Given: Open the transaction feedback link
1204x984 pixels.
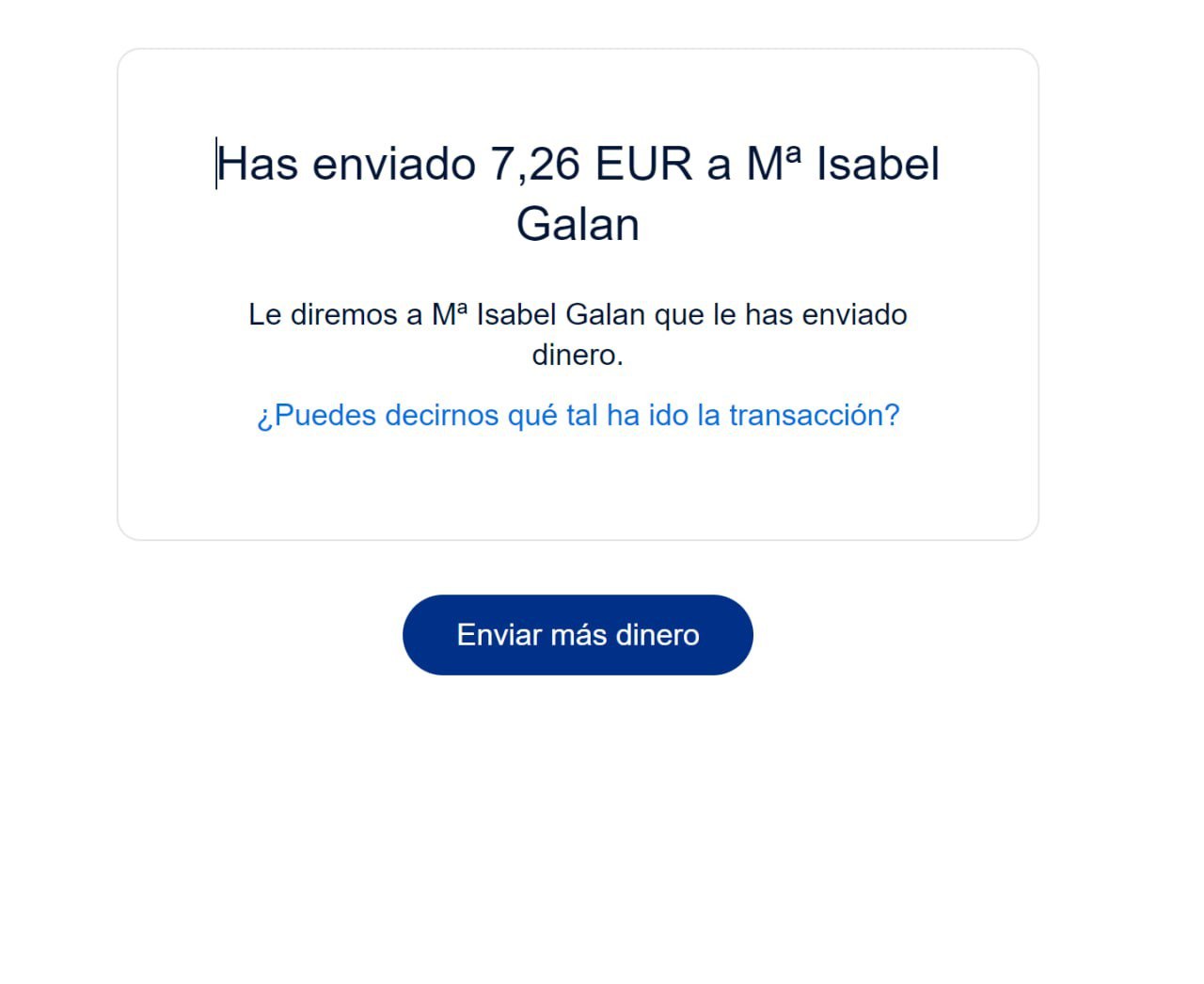Looking at the screenshot, I should (578, 415).
